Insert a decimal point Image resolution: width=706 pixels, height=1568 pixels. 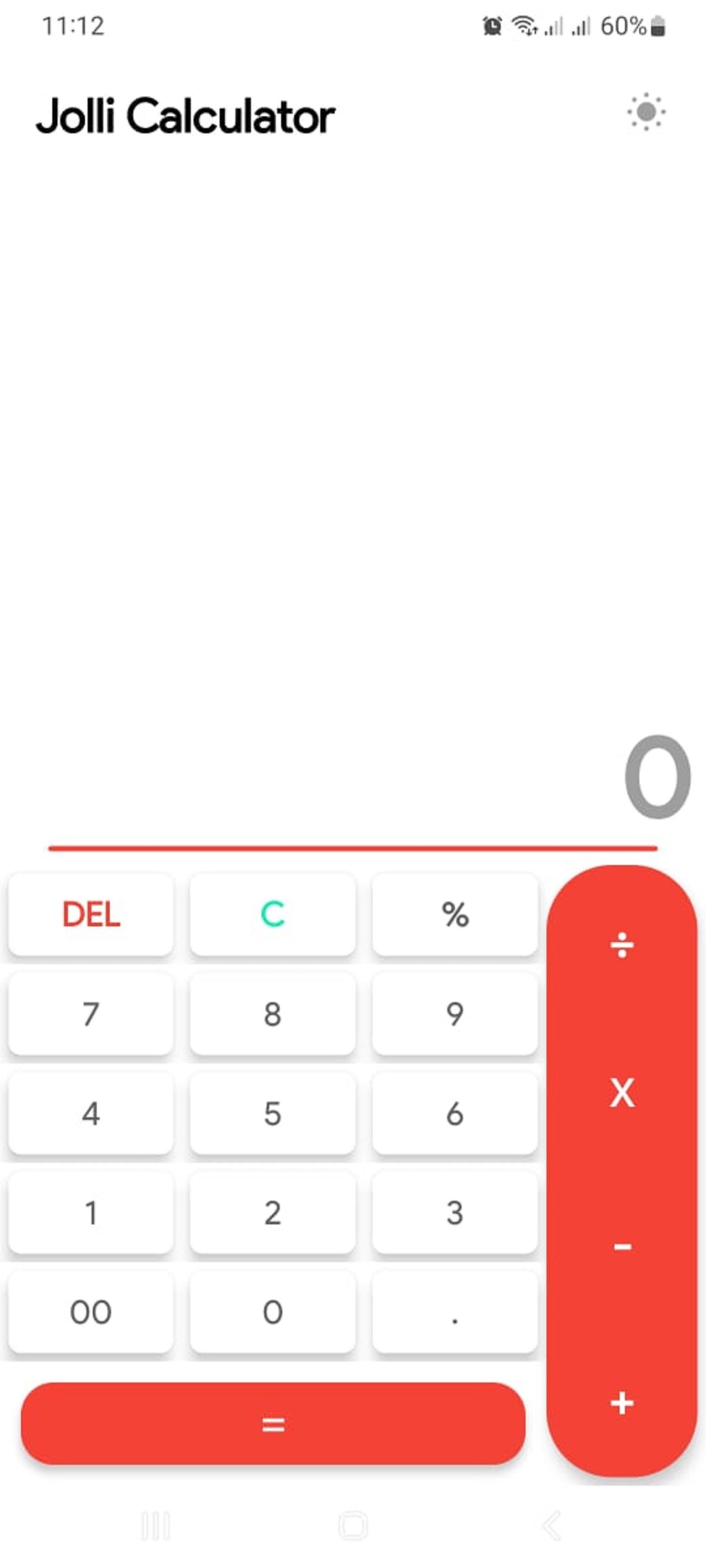pyautogui.click(x=455, y=1312)
